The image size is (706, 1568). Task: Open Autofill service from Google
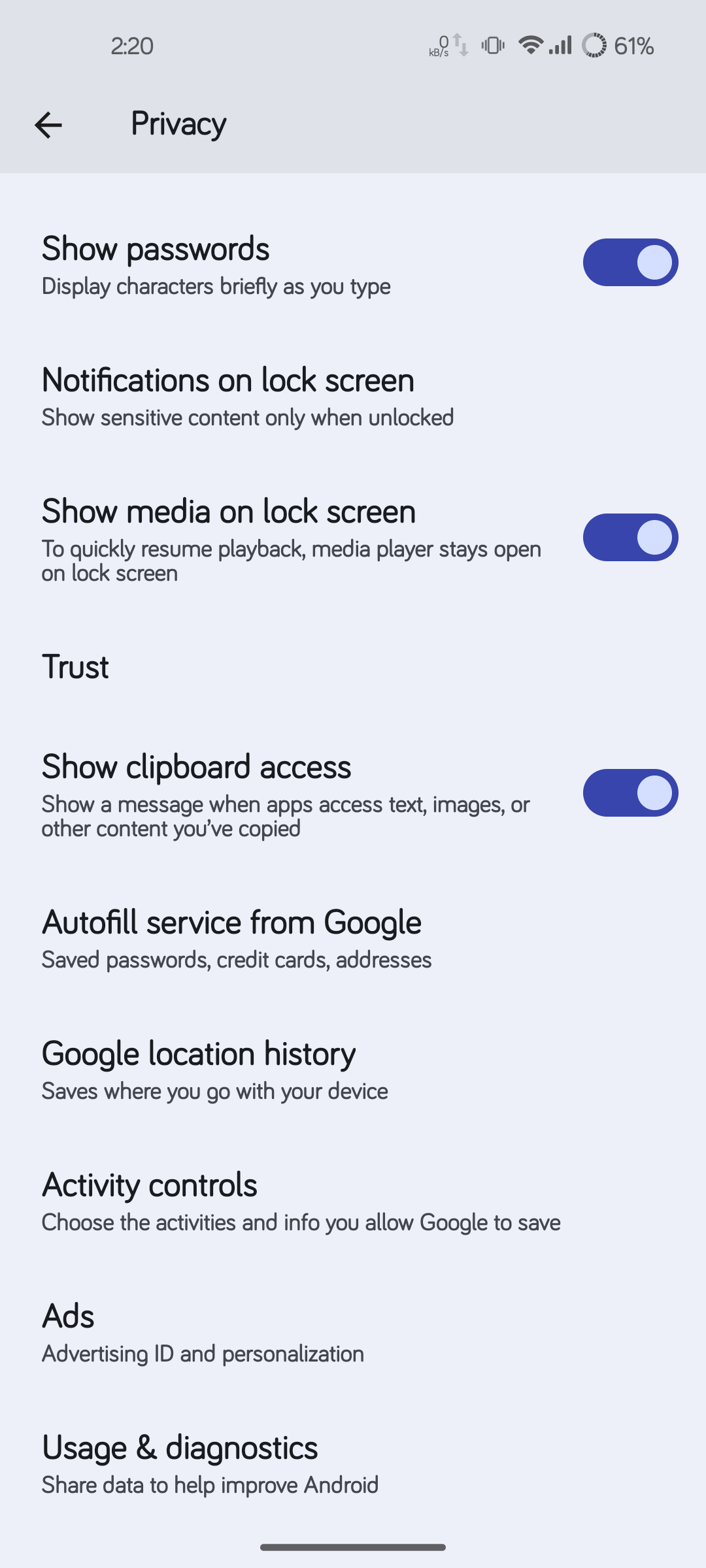pos(353,938)
